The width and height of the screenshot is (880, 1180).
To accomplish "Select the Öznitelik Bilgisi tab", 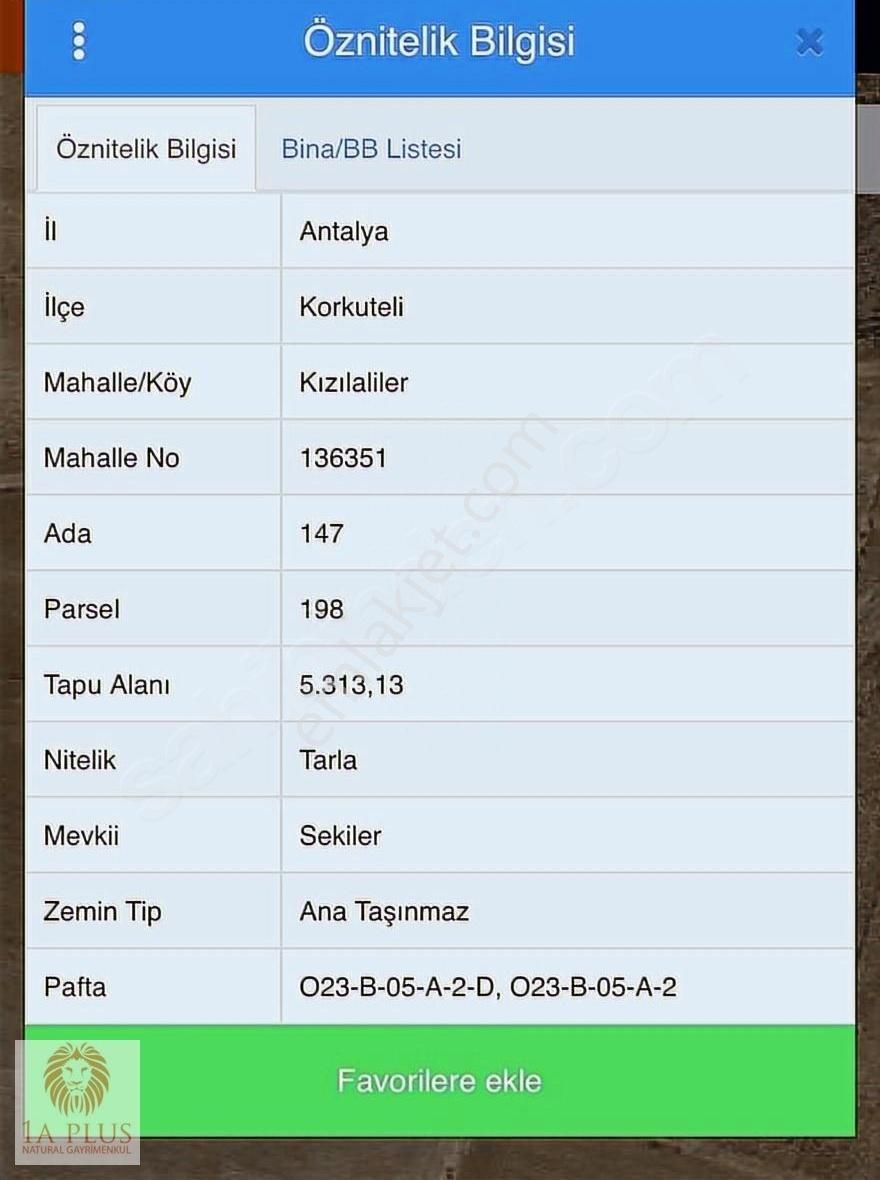I will [x=146, y=149].
